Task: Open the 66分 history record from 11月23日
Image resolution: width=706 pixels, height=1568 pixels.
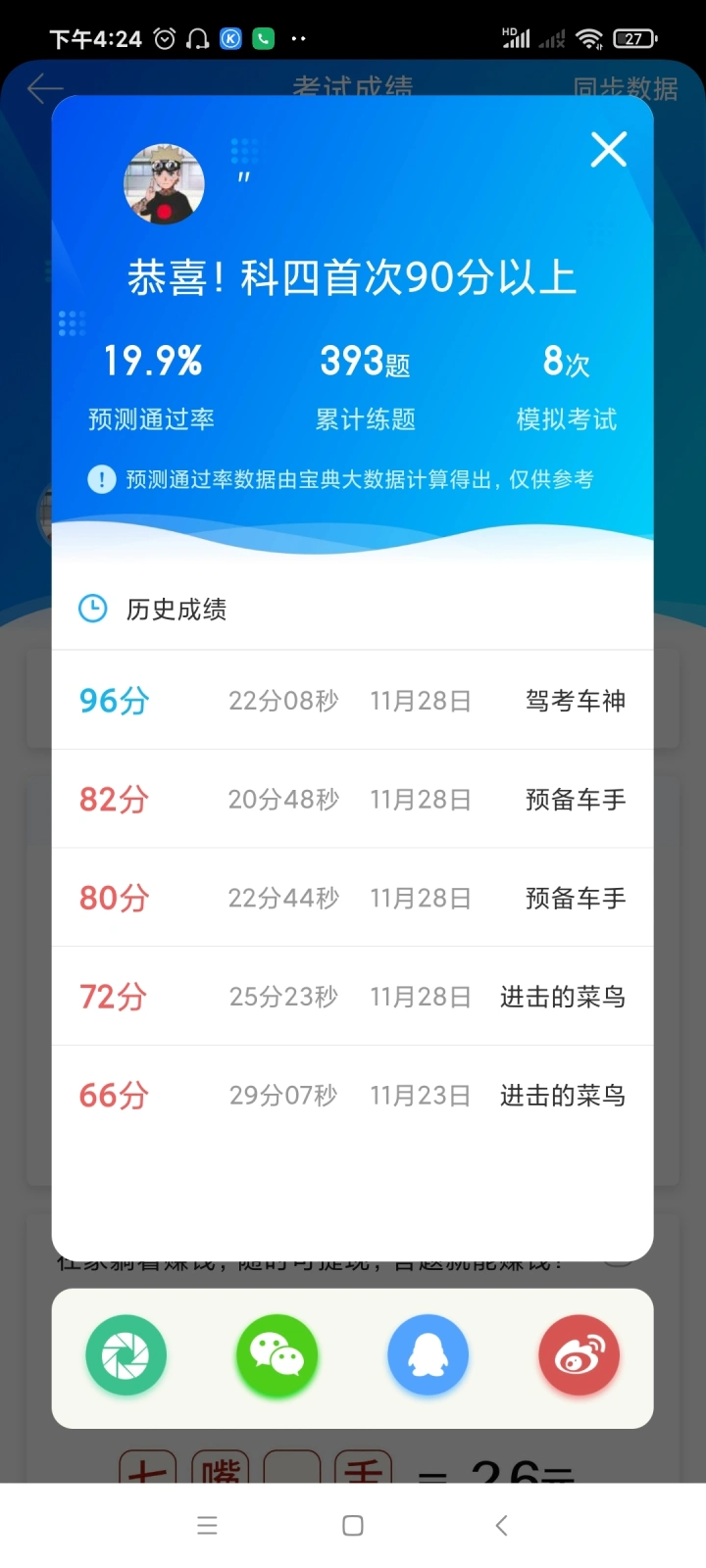Action: (352, 1095)
